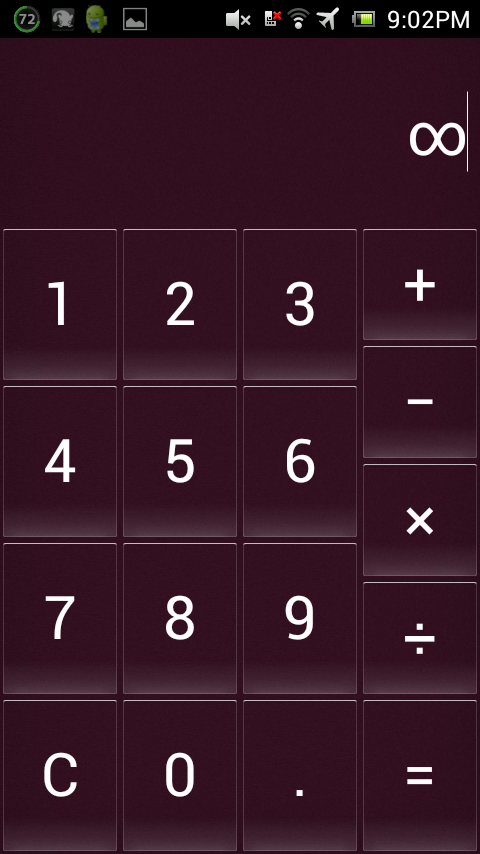Tap the 3 key

click(x=300, y=304)
